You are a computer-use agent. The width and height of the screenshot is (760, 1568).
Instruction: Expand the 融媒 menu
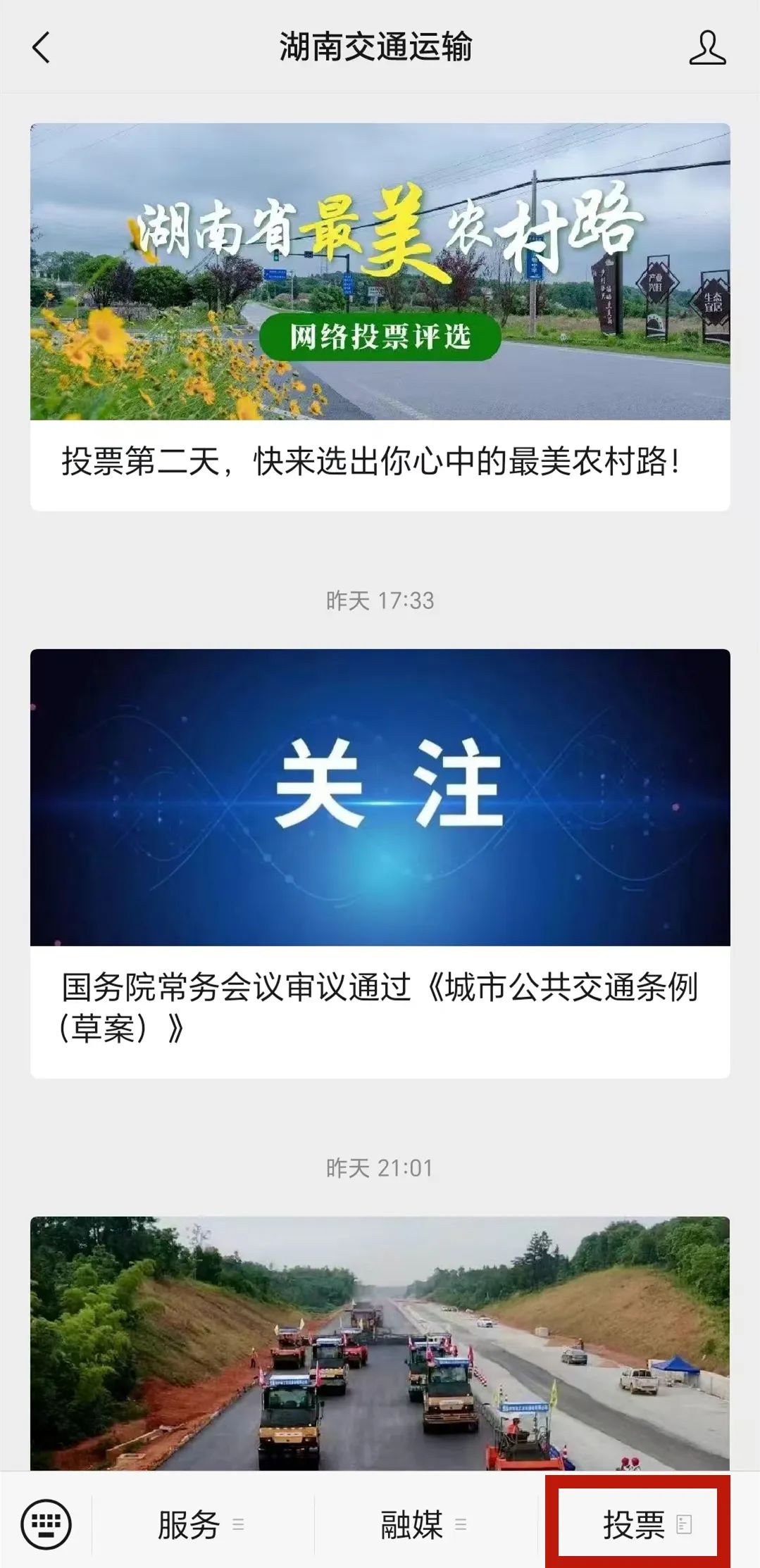tap(423, 1524)
